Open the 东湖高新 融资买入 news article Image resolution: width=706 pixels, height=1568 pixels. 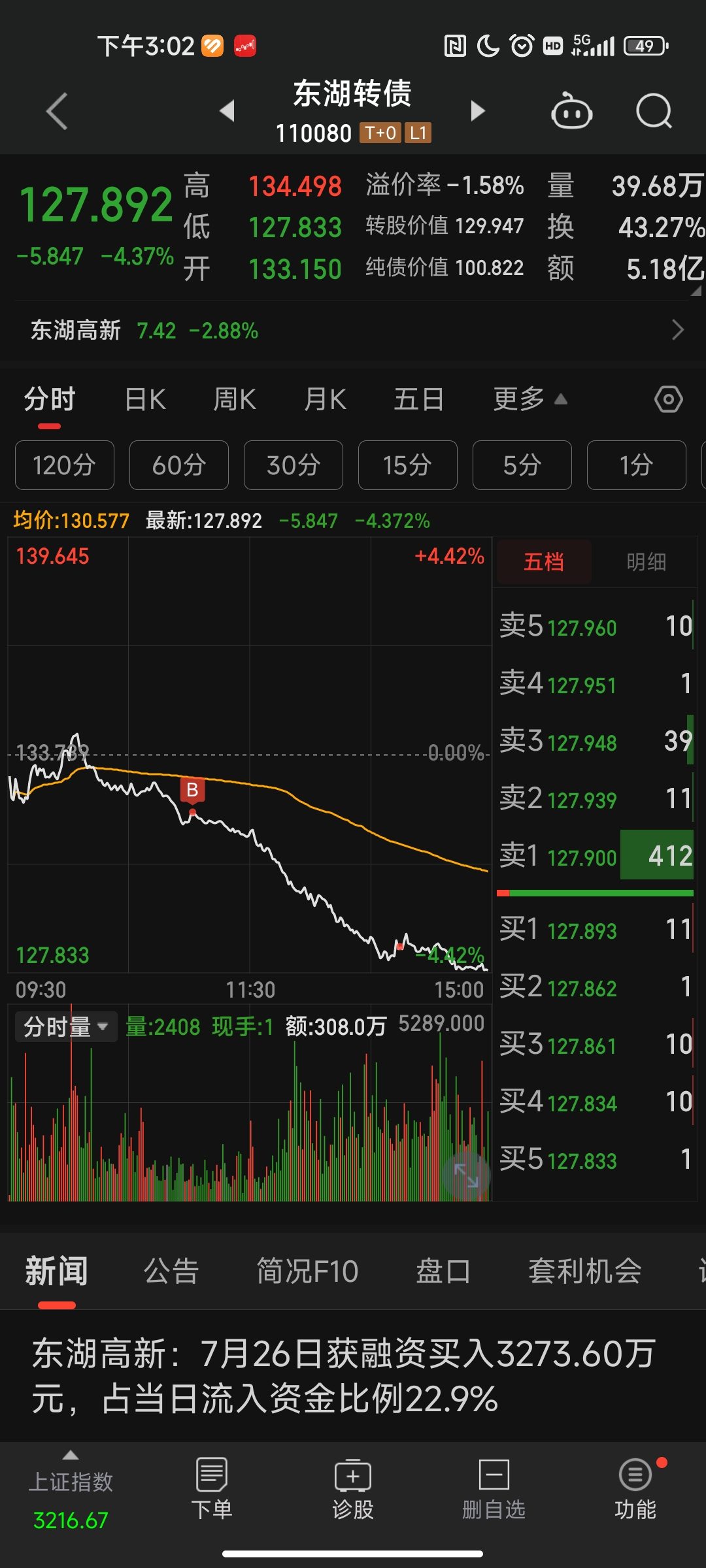pos(343,1375)
